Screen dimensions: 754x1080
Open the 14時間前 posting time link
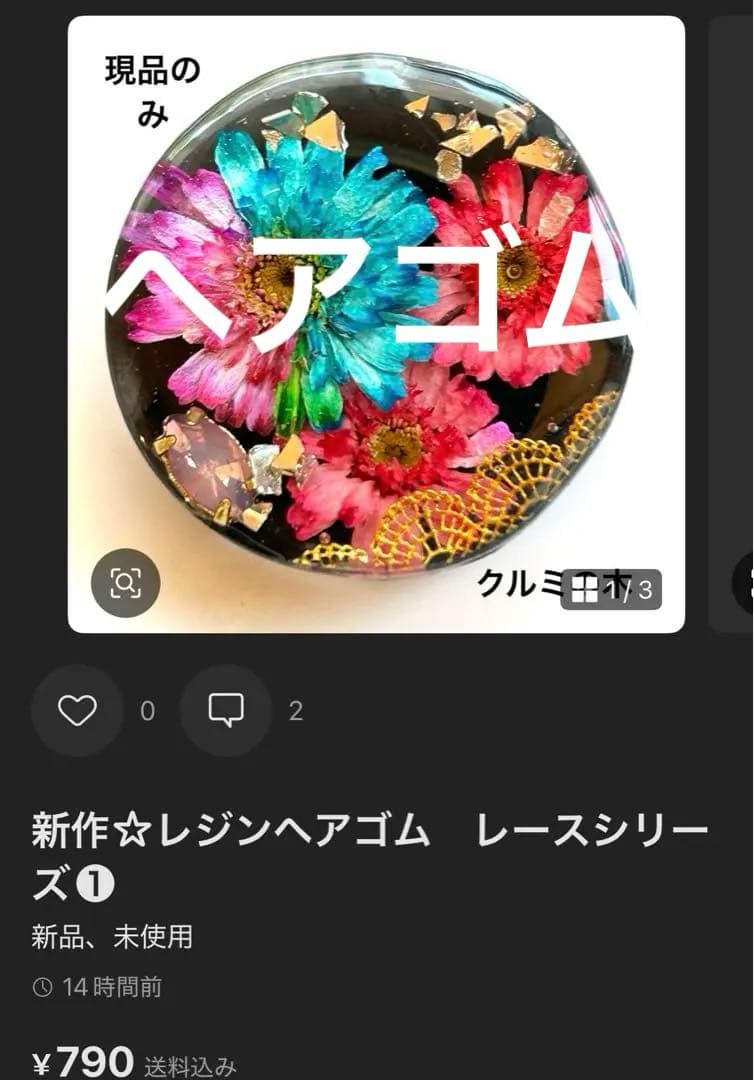click(x=103, y=985)
